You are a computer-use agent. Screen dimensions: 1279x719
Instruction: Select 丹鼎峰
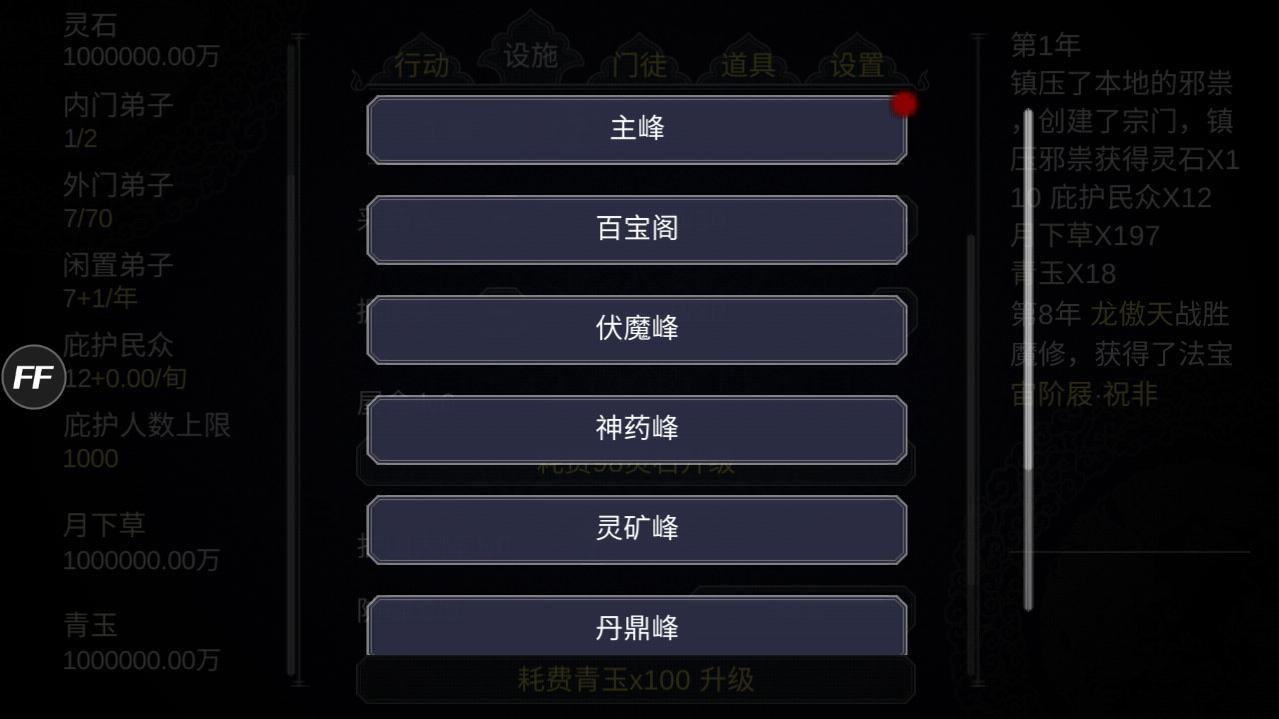point(636,626)
